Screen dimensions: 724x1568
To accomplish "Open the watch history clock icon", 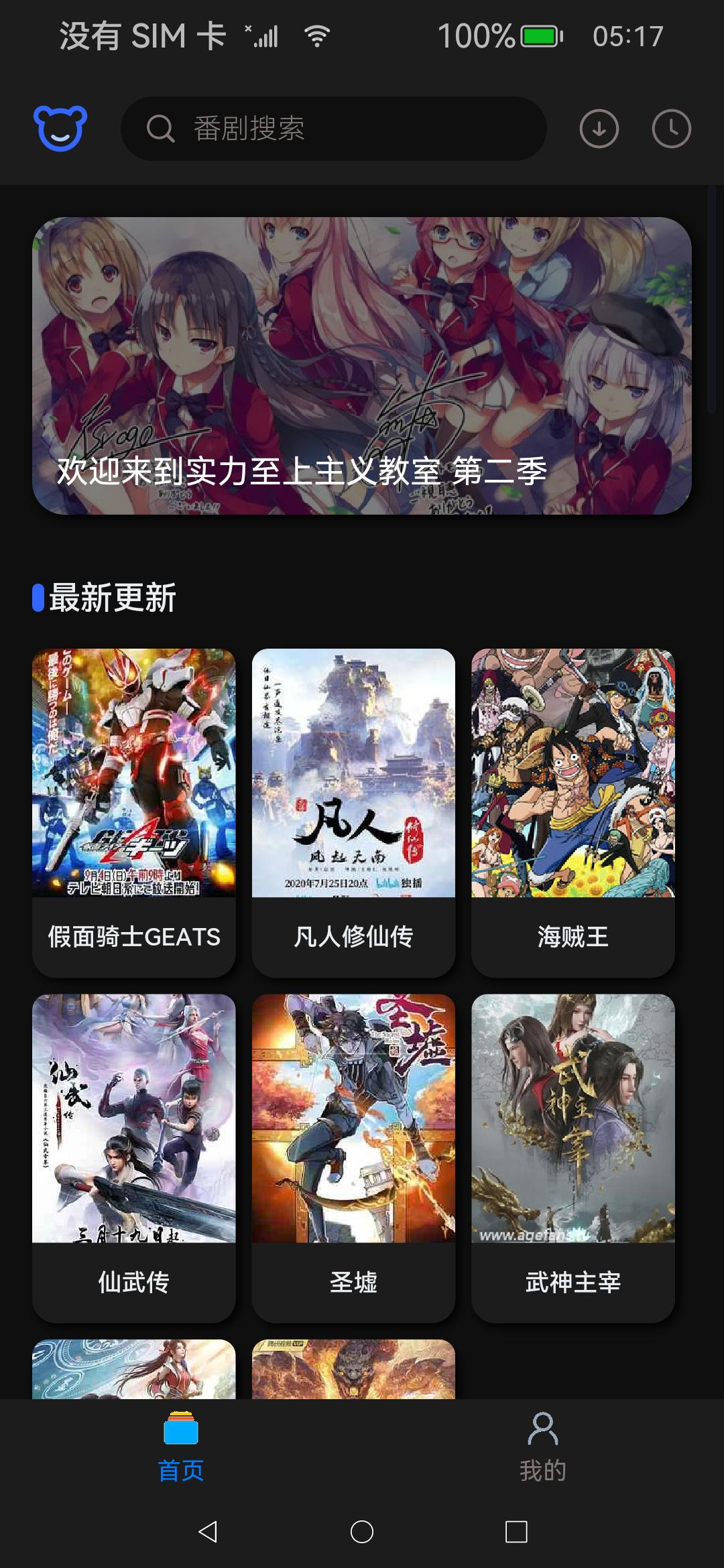I will tap(671, 128).
